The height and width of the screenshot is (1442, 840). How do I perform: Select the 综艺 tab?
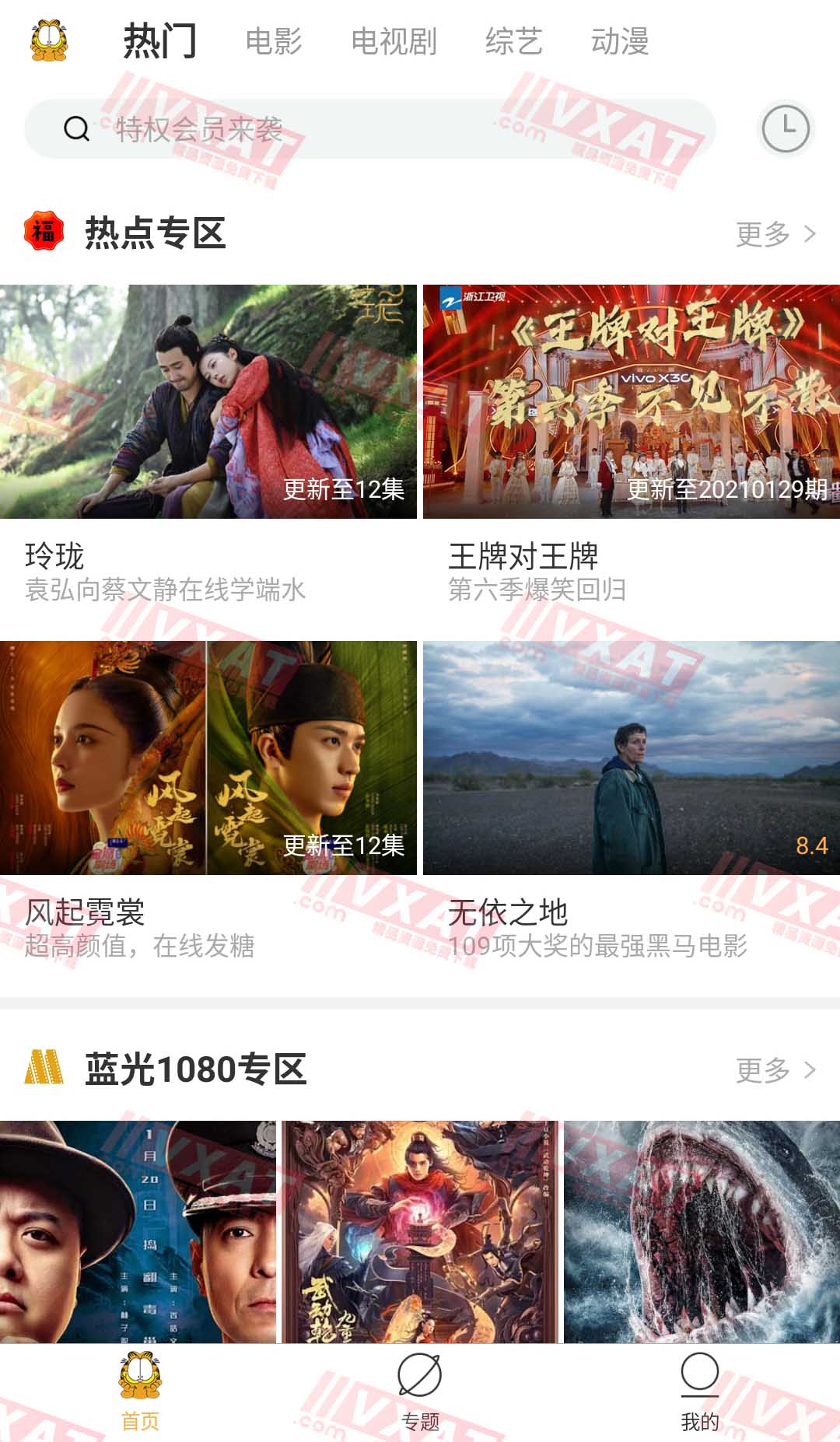coord(513,41)
